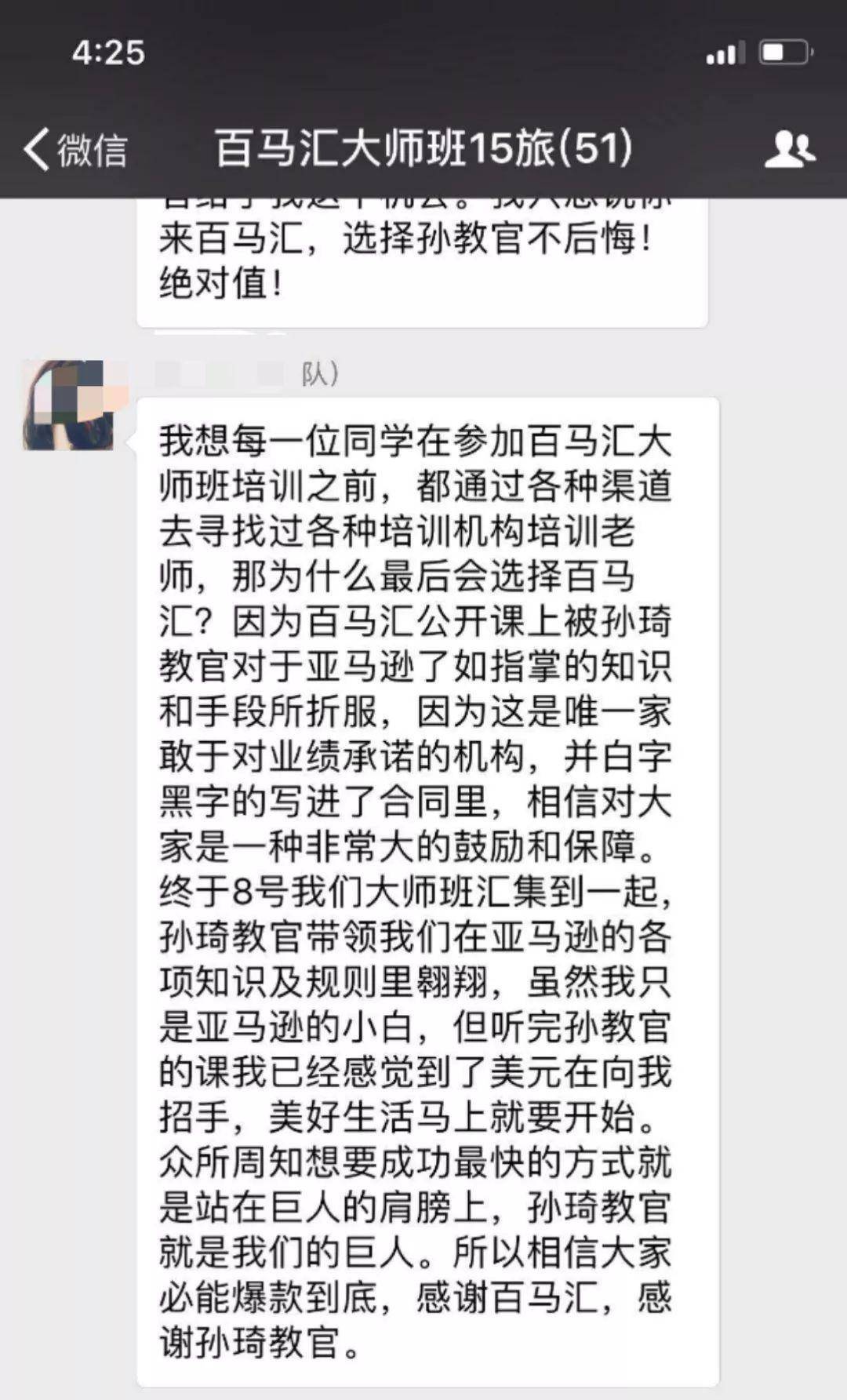This screenshot has width=847, height=1400.
Task: Open the blurred sender's profile avatar
Action: pos(67,405)
